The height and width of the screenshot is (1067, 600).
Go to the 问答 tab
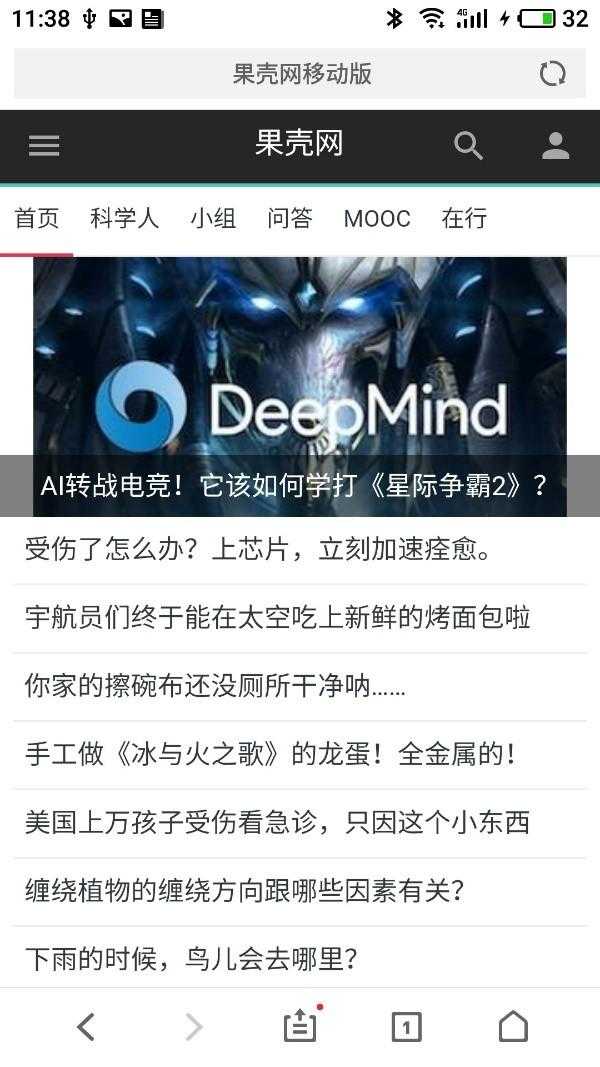[290, 218]
